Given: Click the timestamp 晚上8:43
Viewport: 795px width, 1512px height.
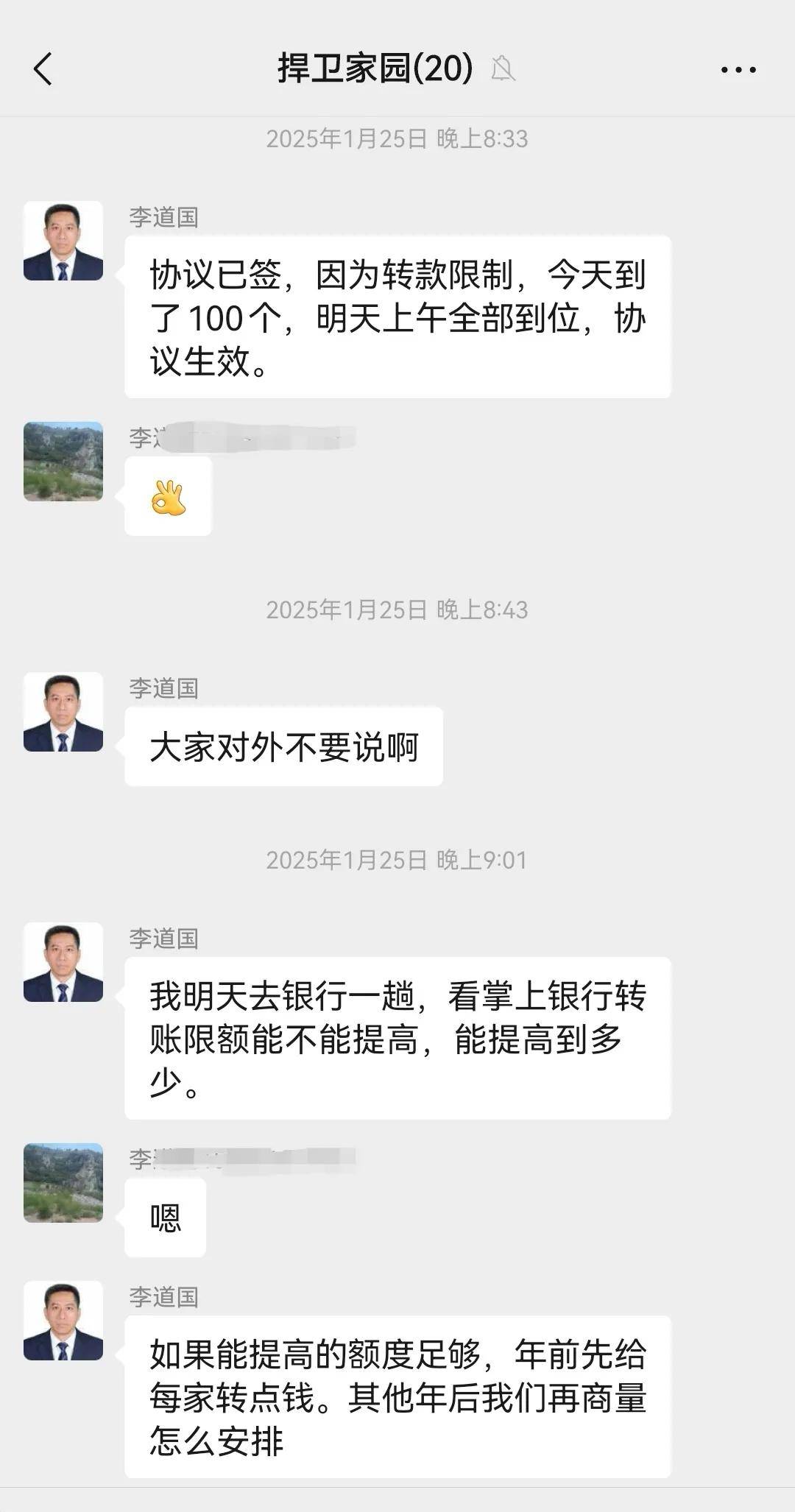Looking at the screenshot, I should 397,610.
